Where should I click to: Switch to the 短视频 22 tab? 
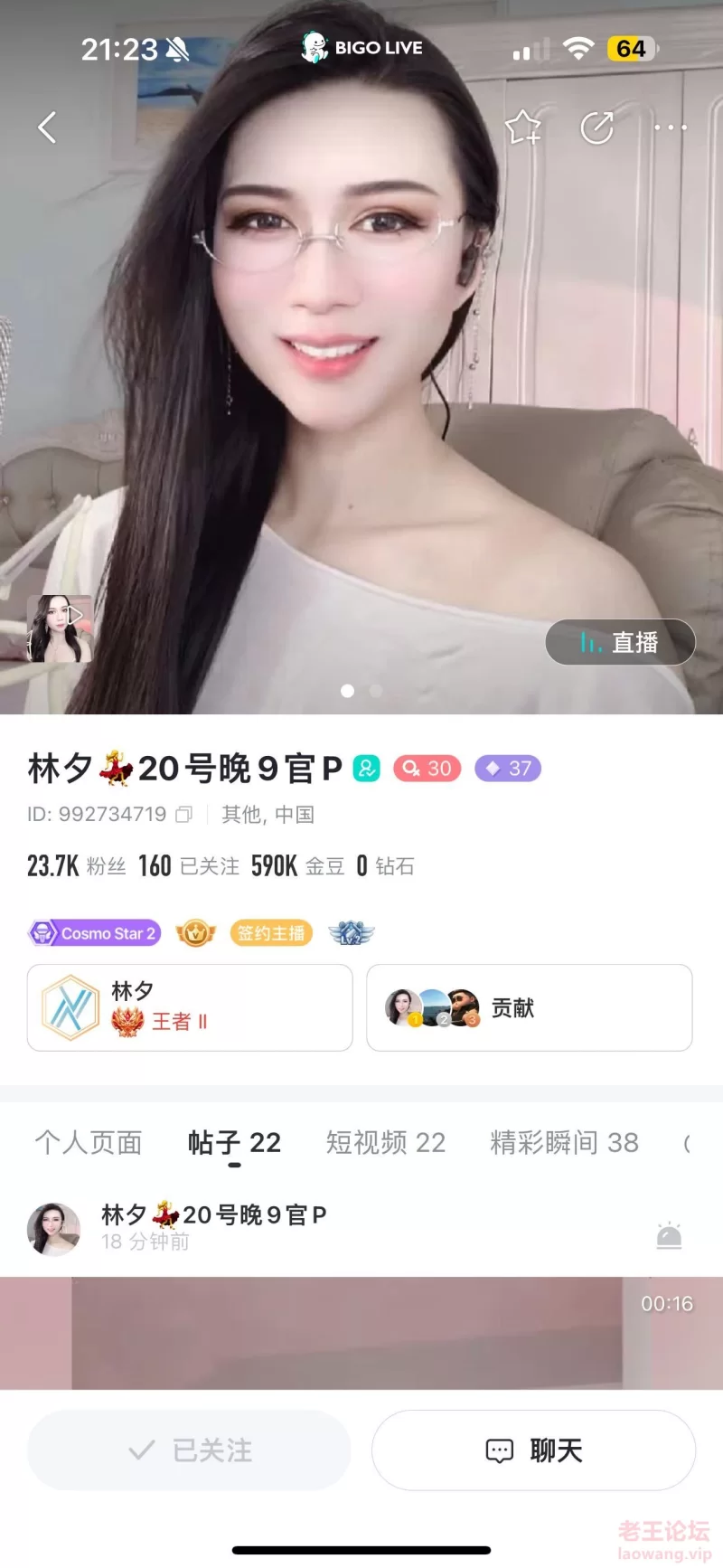(386, 1143)
